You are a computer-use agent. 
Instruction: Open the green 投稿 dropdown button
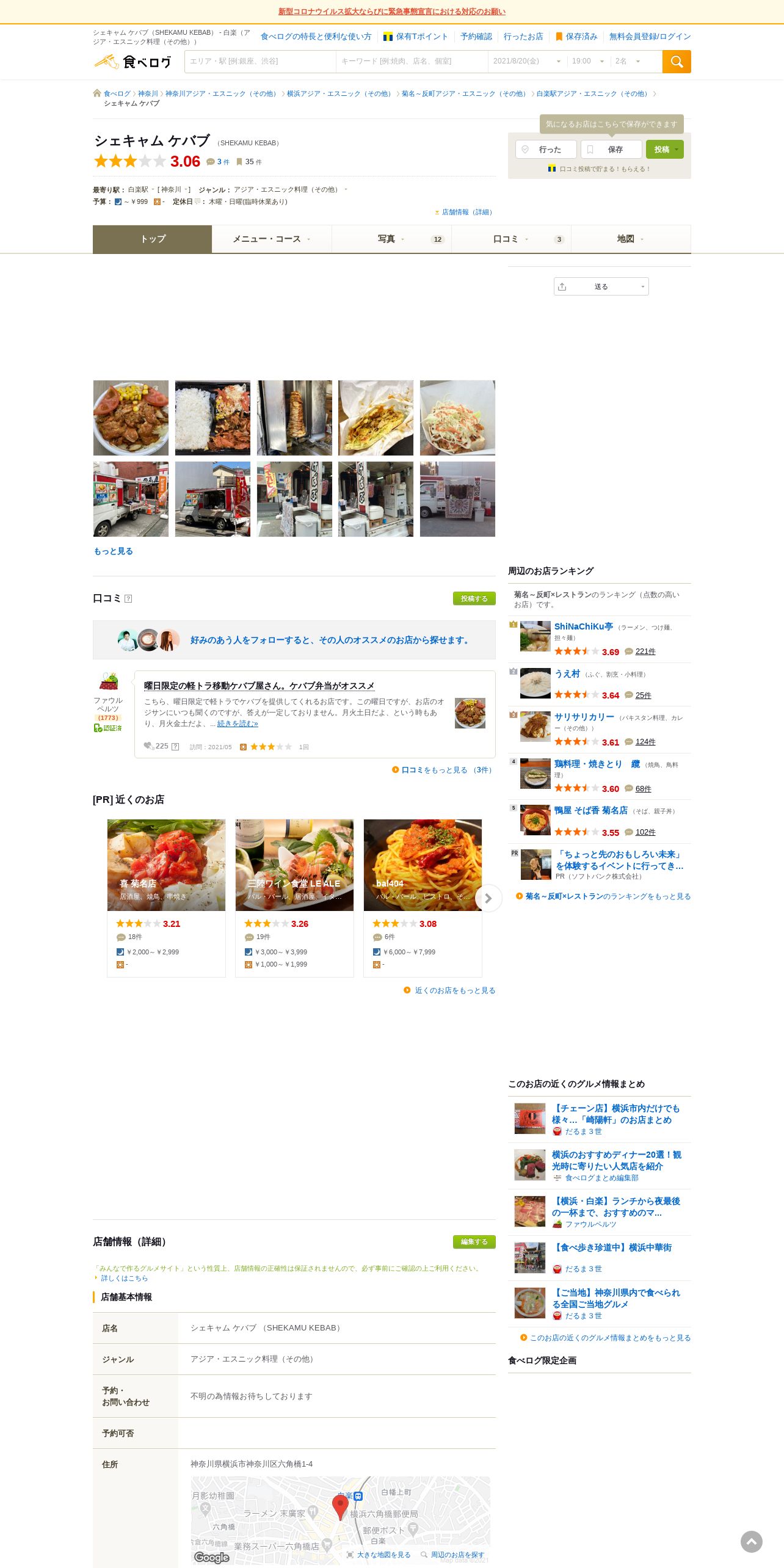[x=665, y=150]
